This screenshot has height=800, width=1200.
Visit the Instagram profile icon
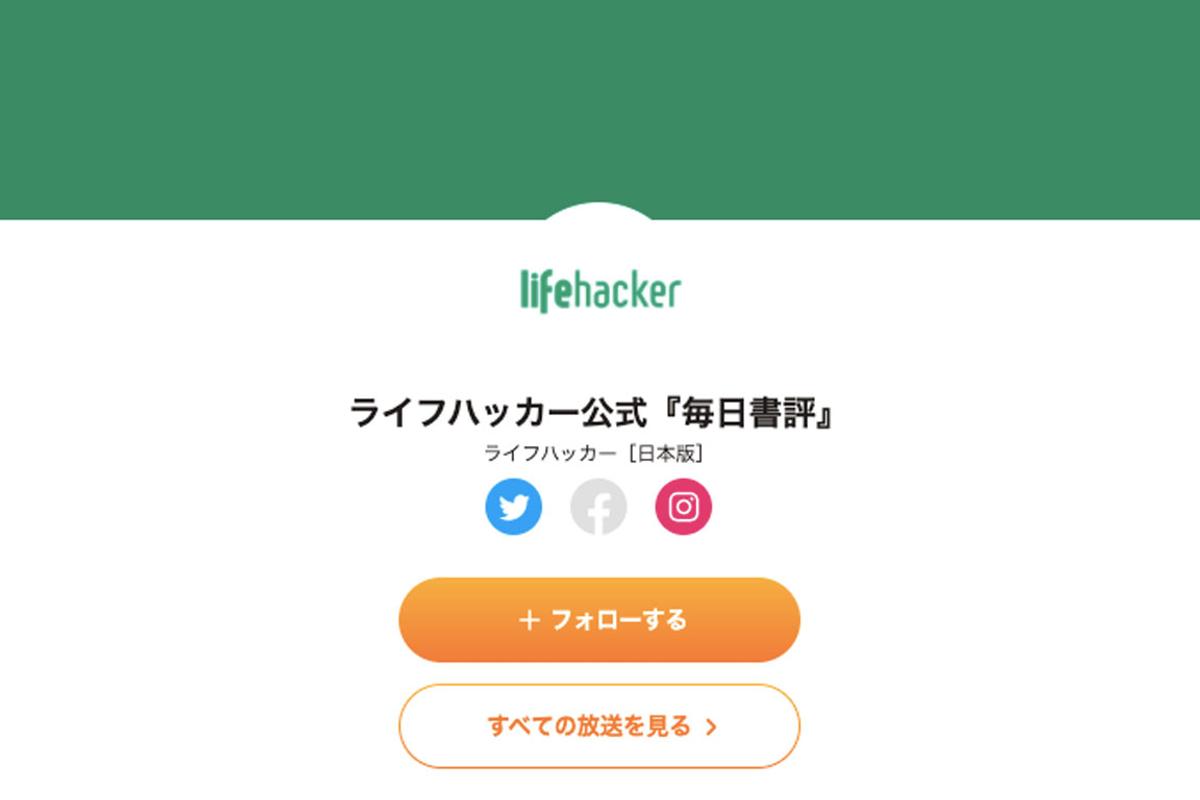coord(683,507)
